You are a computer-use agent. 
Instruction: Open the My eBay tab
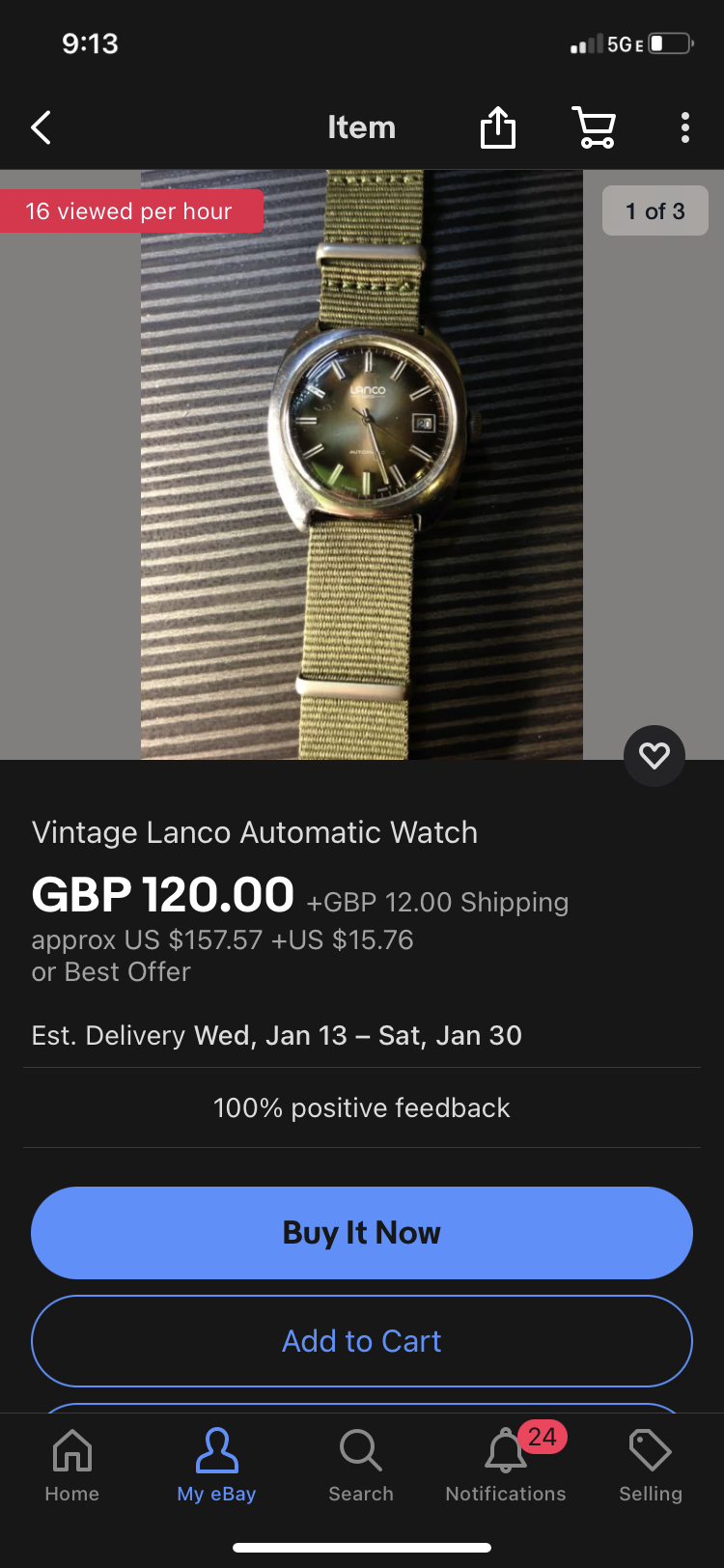click(216, 1466)
